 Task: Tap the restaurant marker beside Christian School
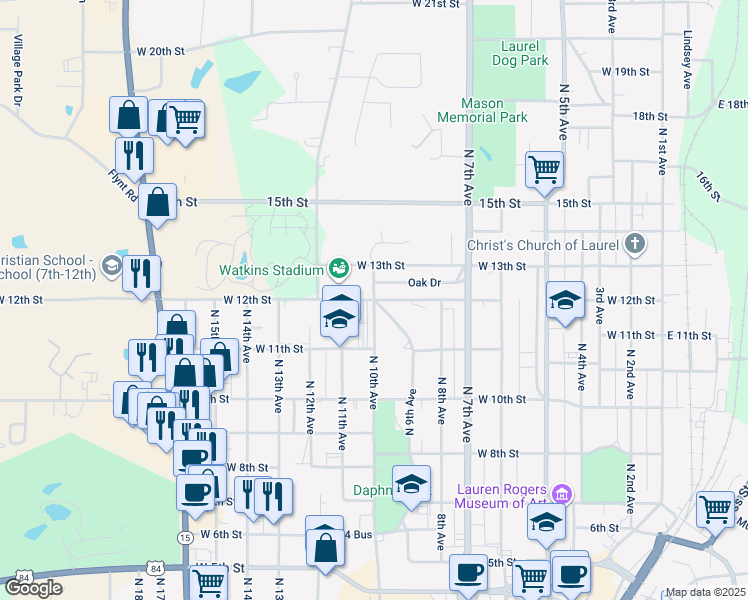(x=142, y=272)
